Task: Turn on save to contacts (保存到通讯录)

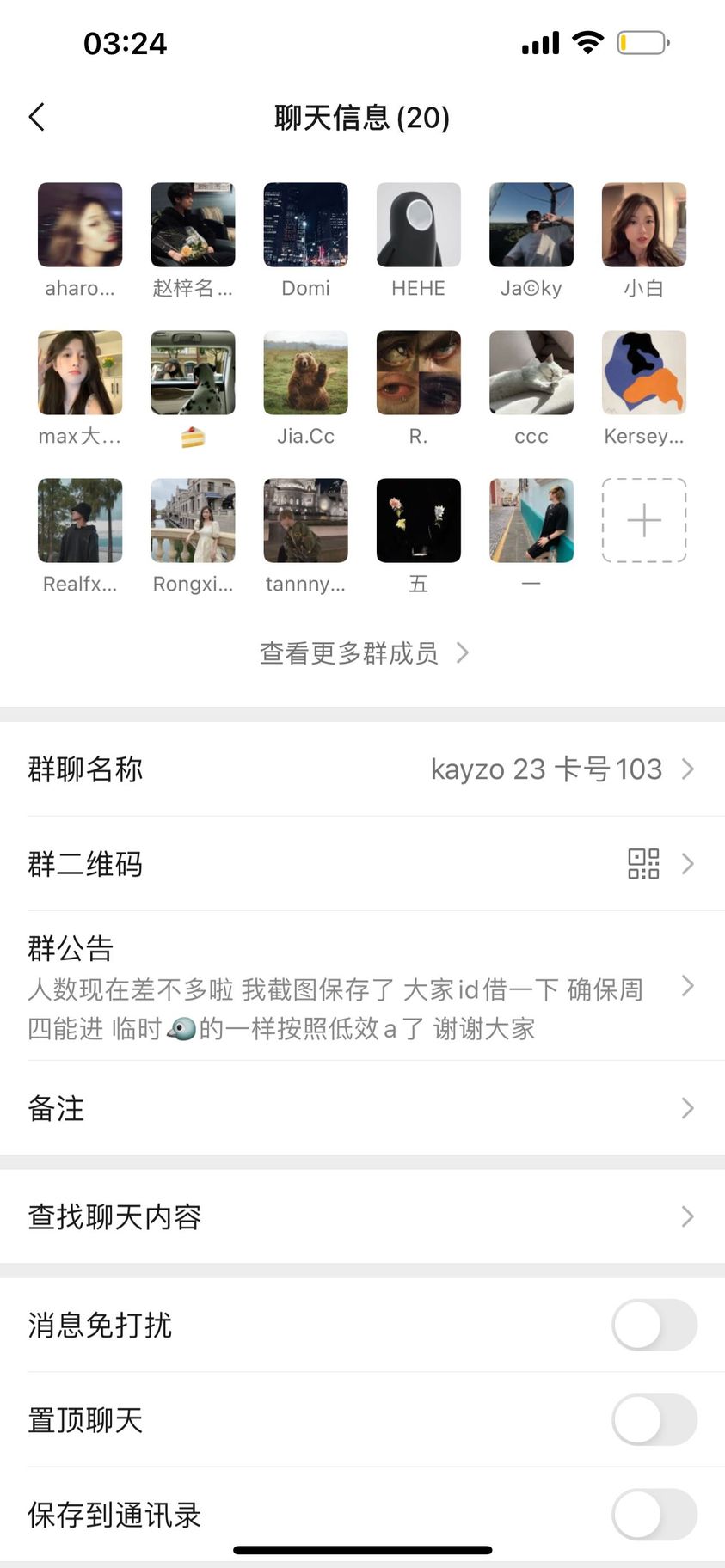Action: (x=654, y=1514)
